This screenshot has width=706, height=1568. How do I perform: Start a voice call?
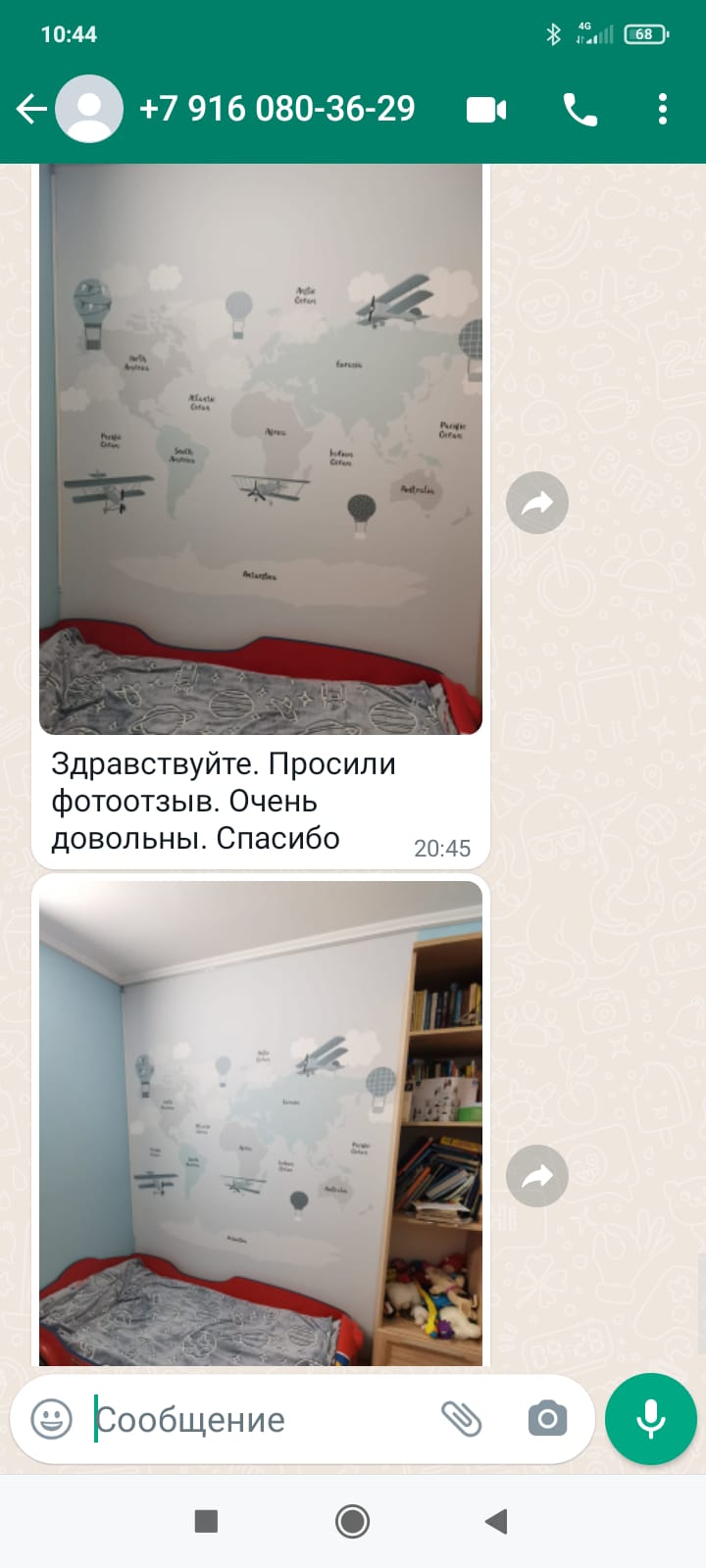tap(580, 109)
